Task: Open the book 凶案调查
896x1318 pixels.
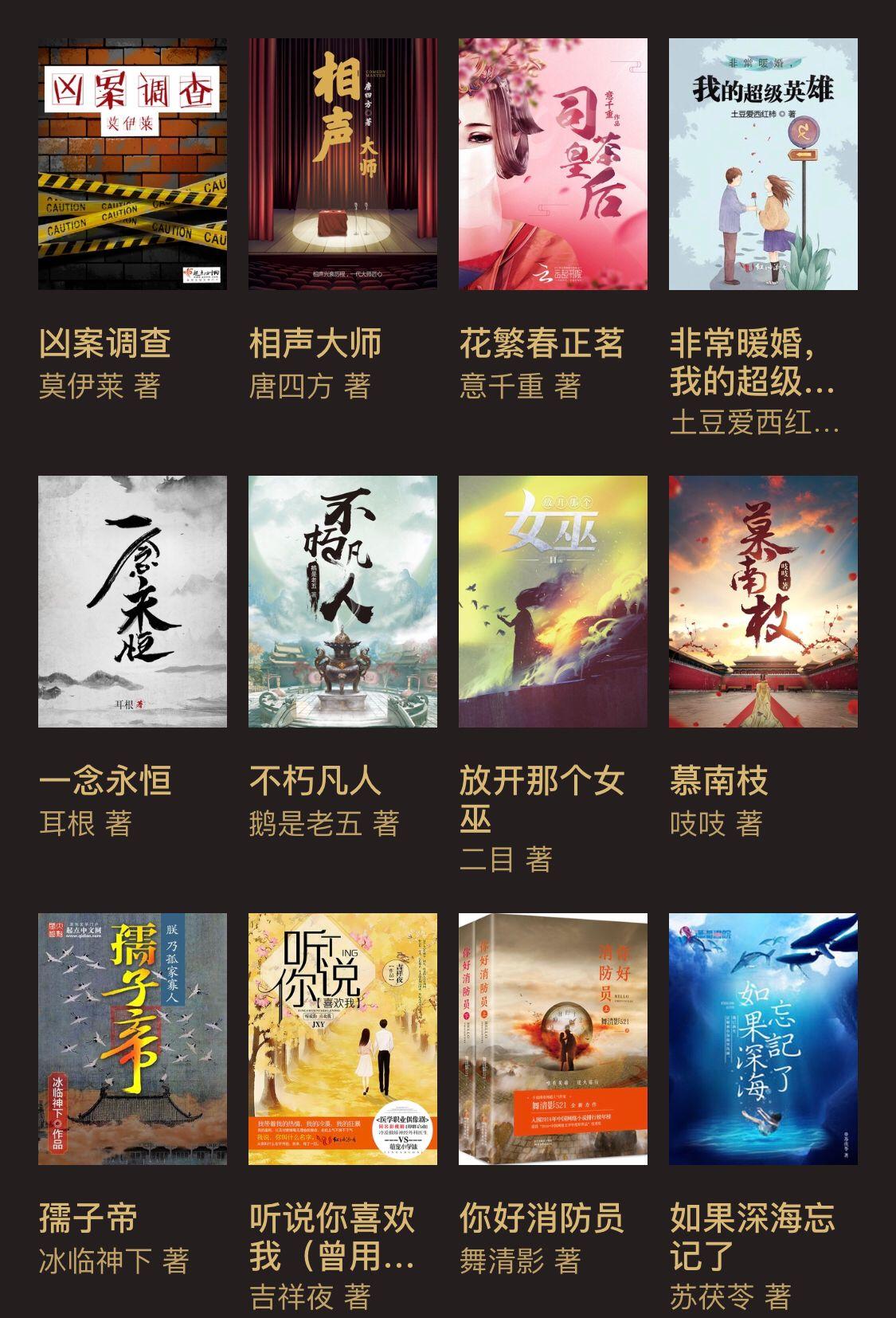Action: 132,164
